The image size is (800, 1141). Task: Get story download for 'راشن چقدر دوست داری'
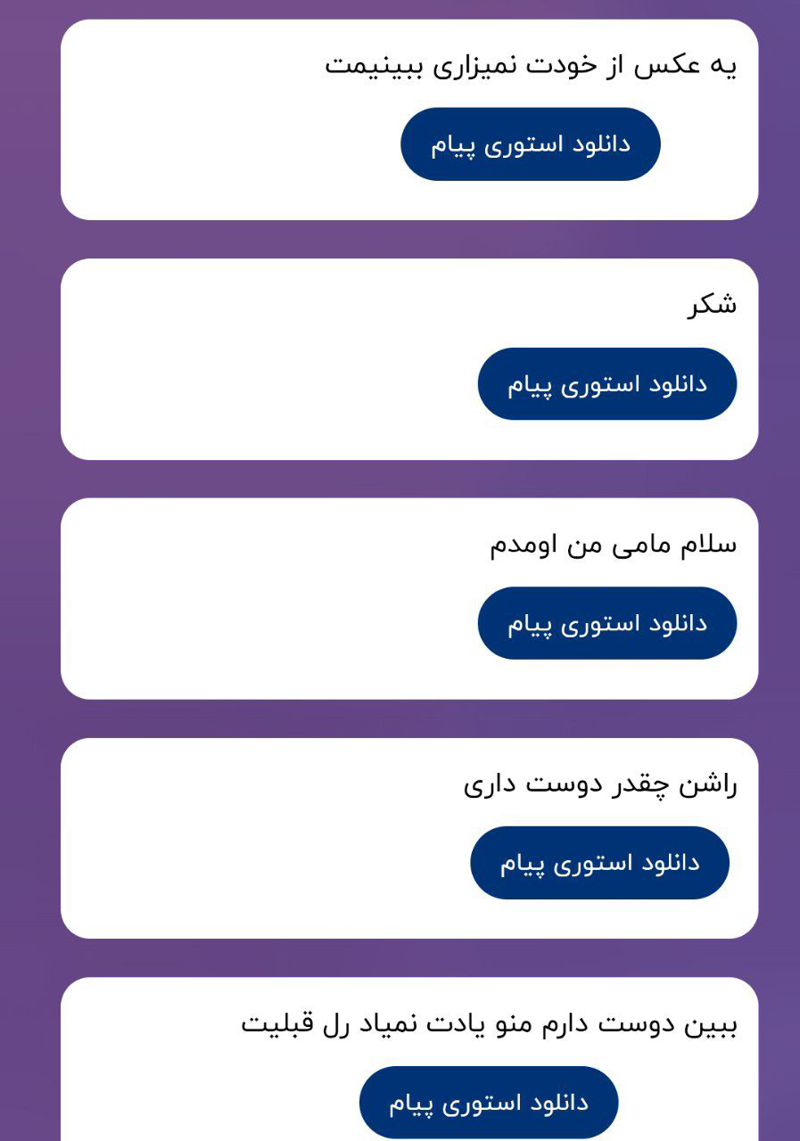point(599,863)
